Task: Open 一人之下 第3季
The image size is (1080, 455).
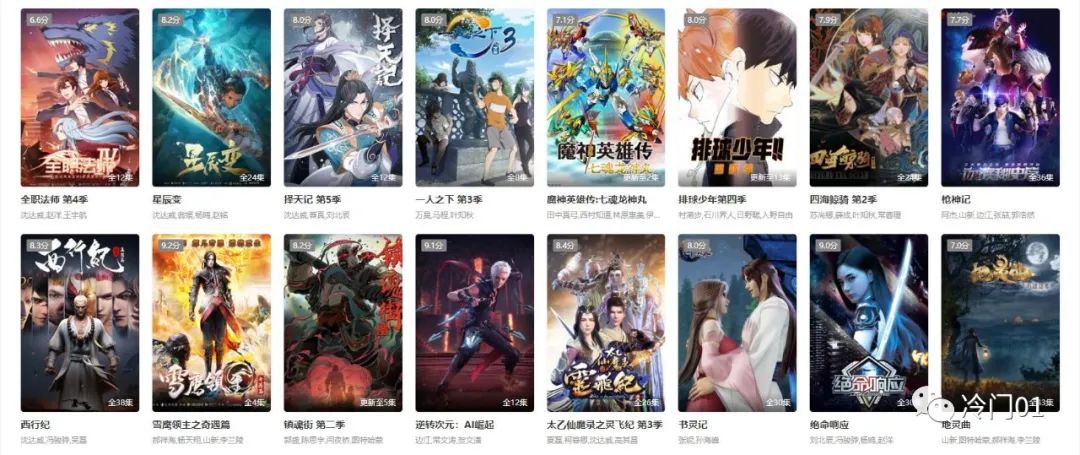Action: [474, 98]
